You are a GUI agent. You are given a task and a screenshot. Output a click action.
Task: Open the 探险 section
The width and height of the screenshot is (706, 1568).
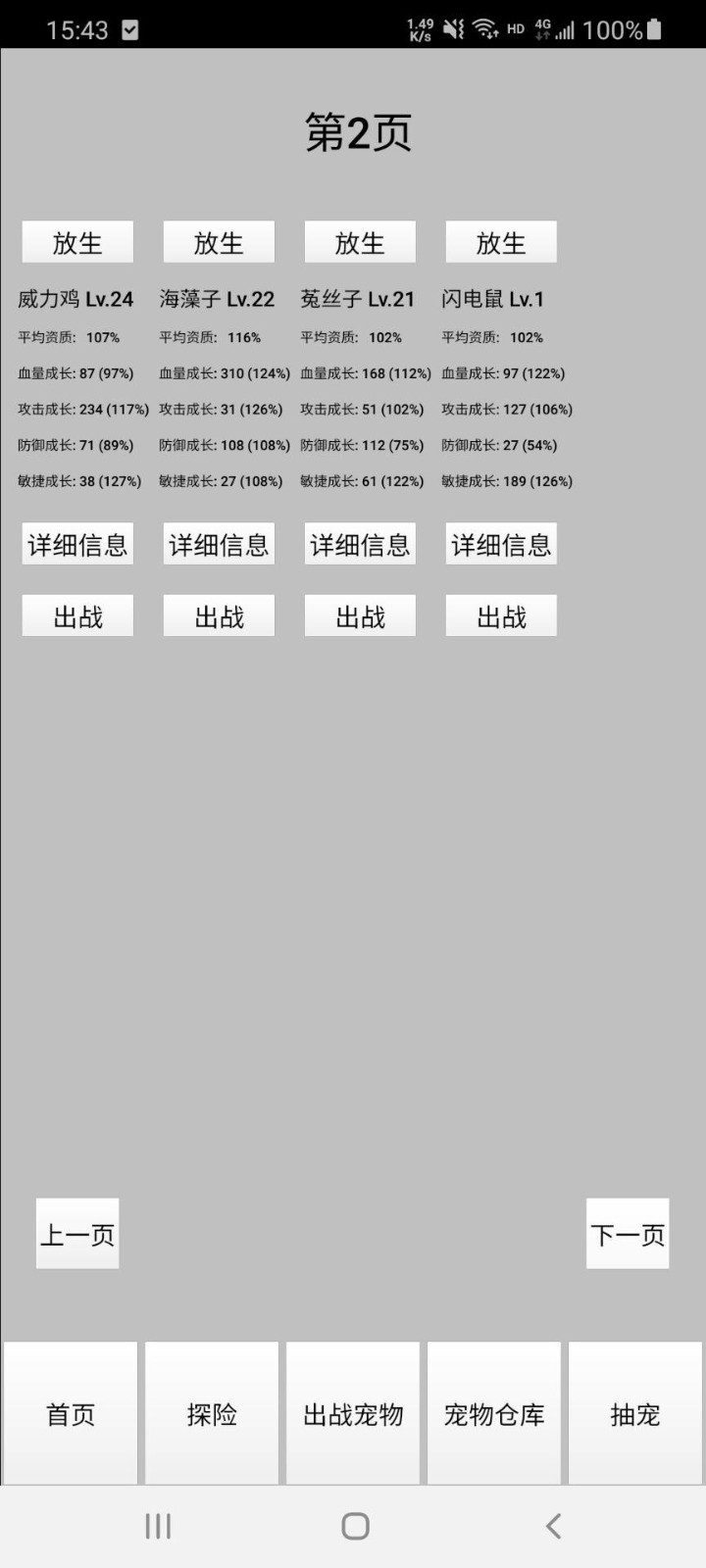coord(211,1414)
